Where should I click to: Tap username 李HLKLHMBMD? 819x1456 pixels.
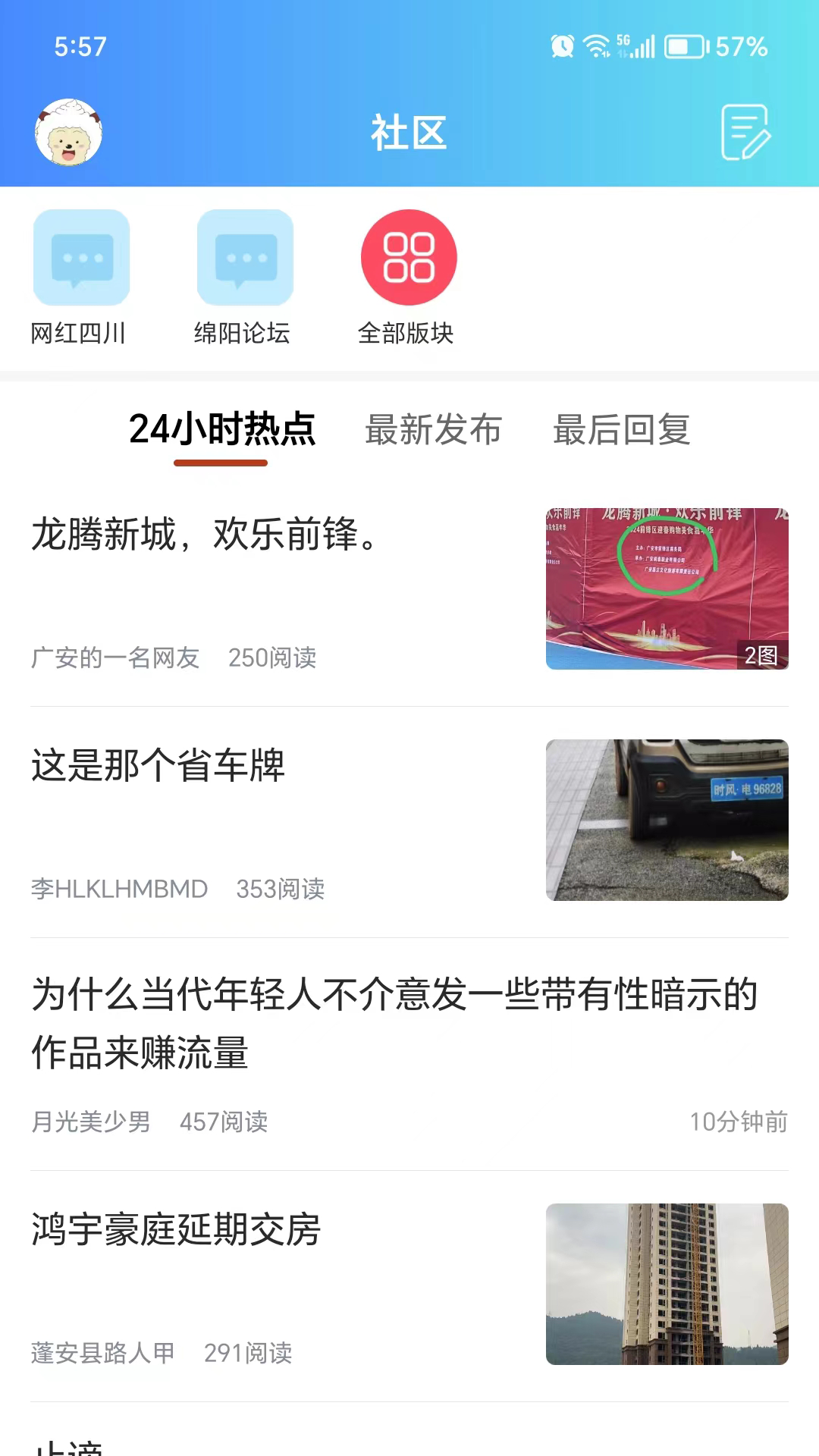[118, 889]
